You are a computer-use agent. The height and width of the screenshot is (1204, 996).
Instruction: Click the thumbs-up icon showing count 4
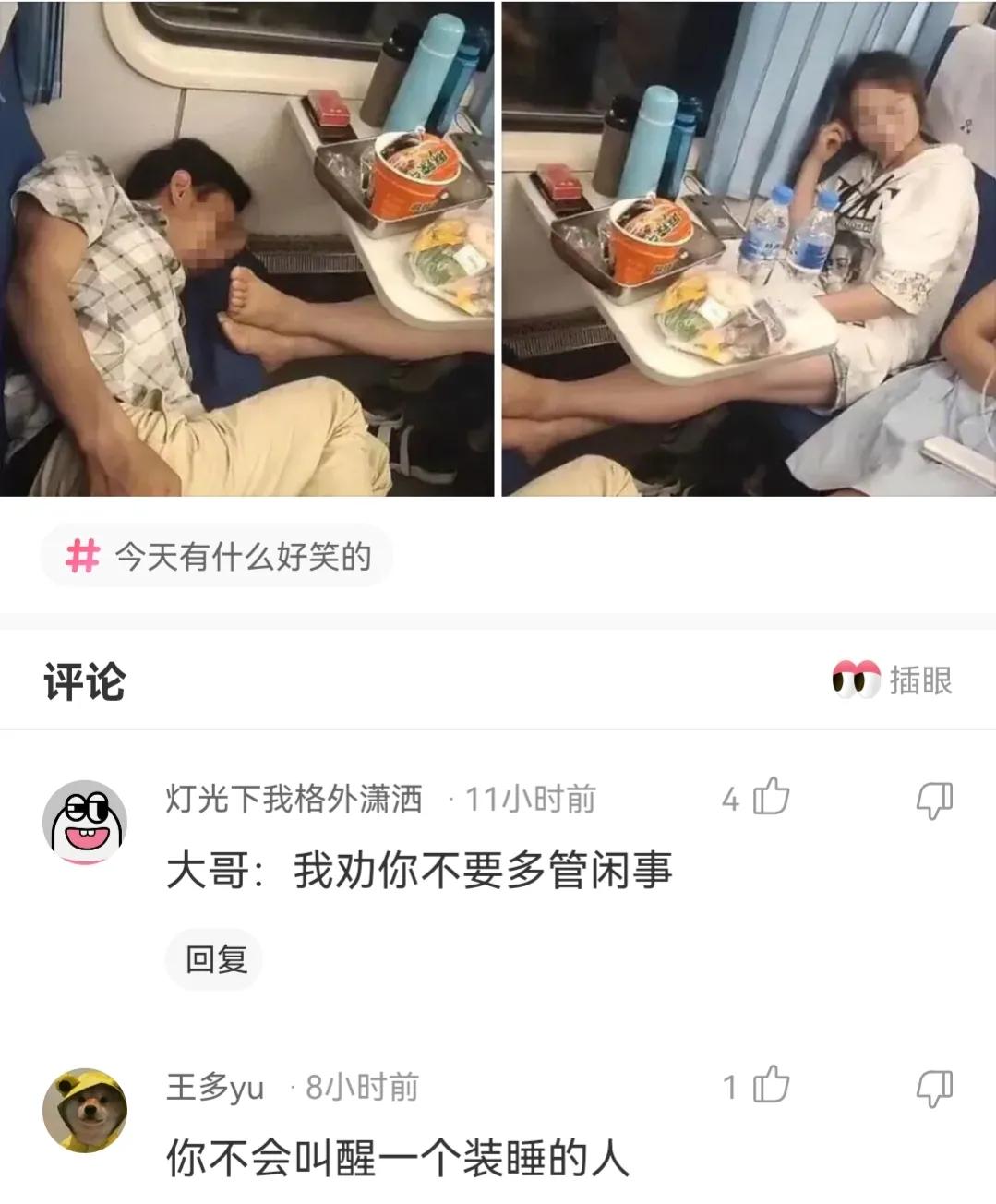771,800
